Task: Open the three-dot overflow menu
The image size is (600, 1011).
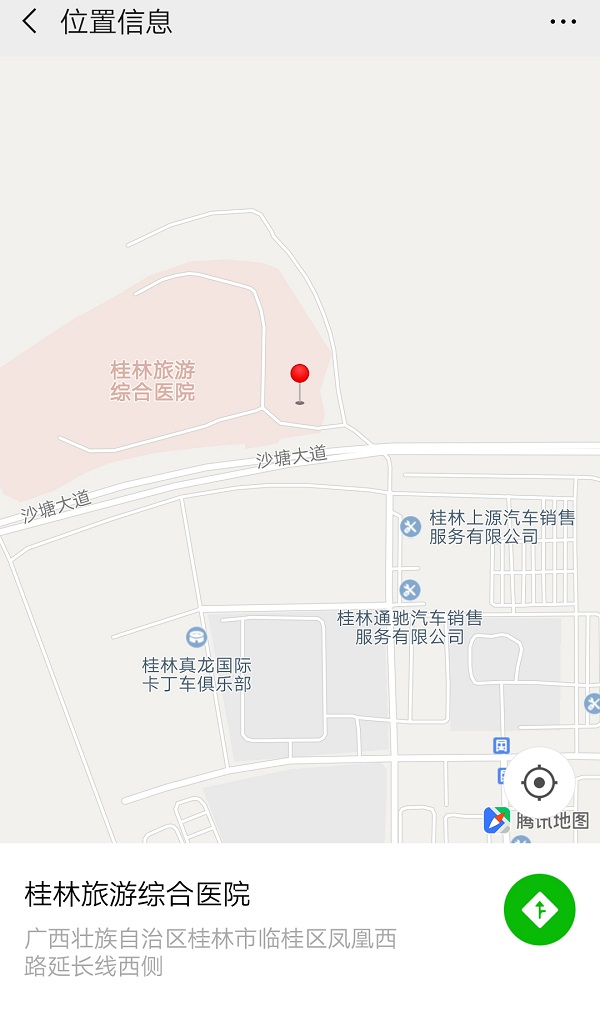Action: pos(563,22)
